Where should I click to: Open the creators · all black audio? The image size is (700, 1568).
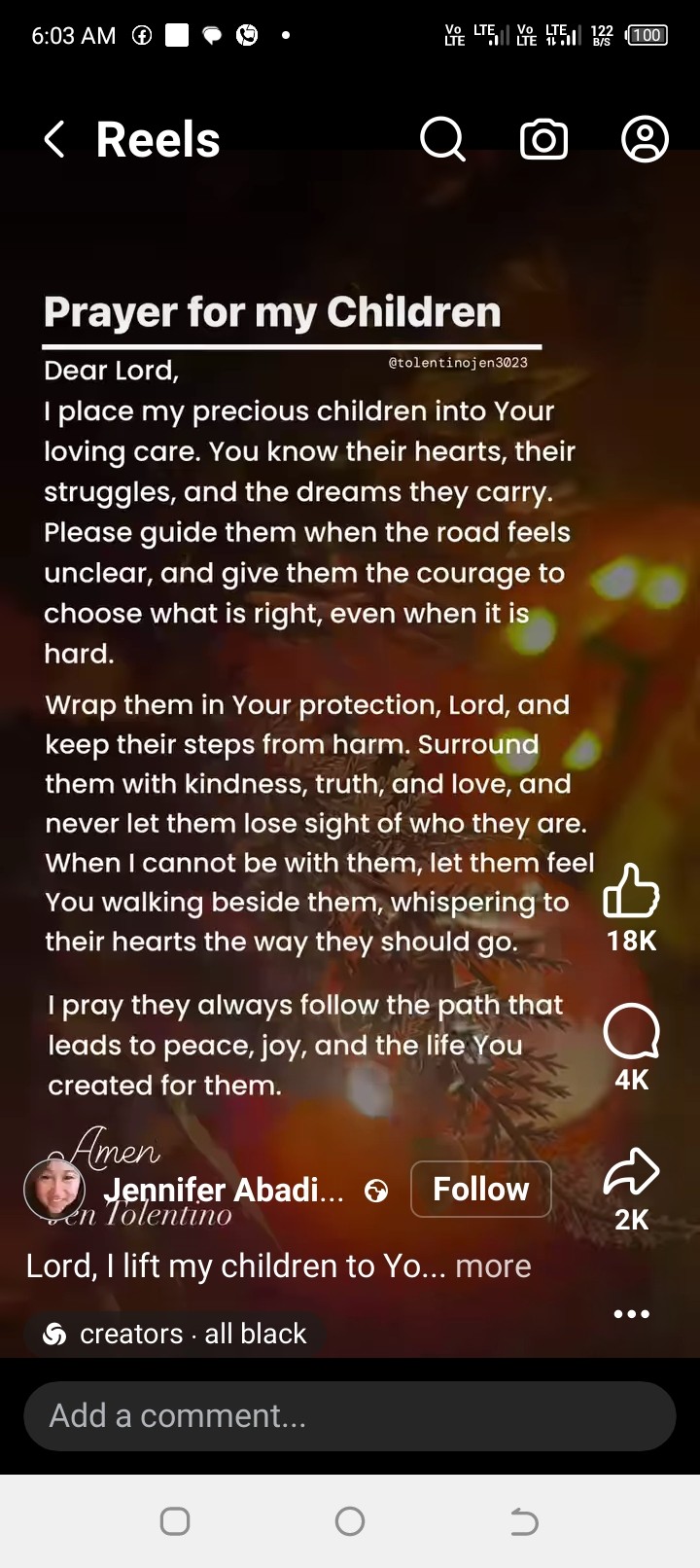click(175, 1334)
